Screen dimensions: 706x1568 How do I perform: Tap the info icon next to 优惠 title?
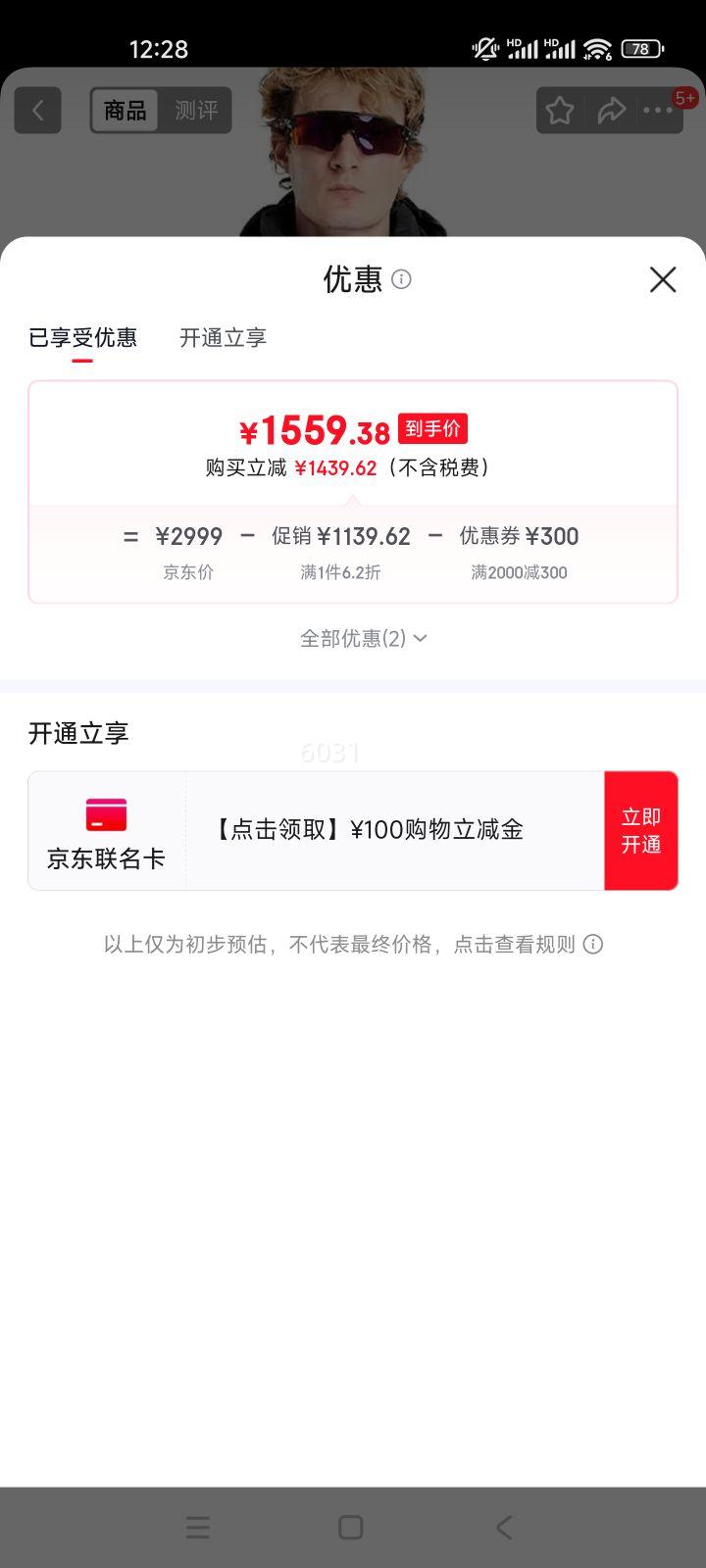[402, 280]
